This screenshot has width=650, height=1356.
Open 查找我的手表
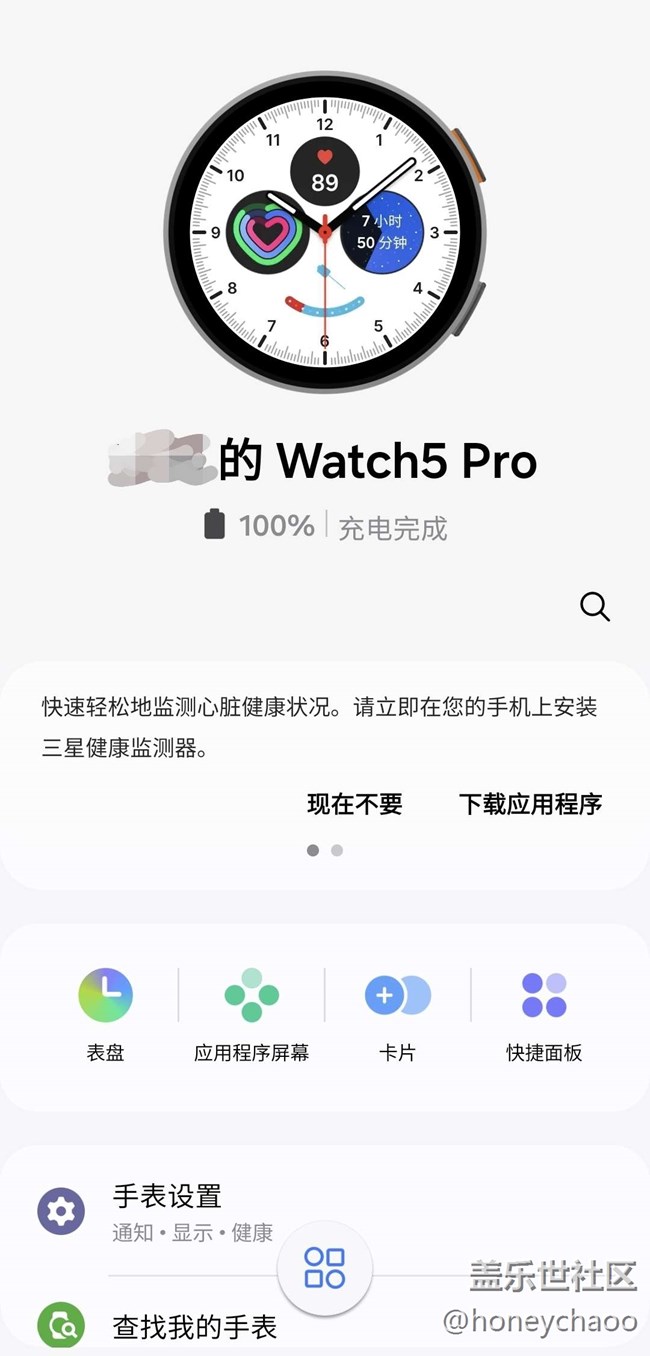click(x=194, y=1327)
